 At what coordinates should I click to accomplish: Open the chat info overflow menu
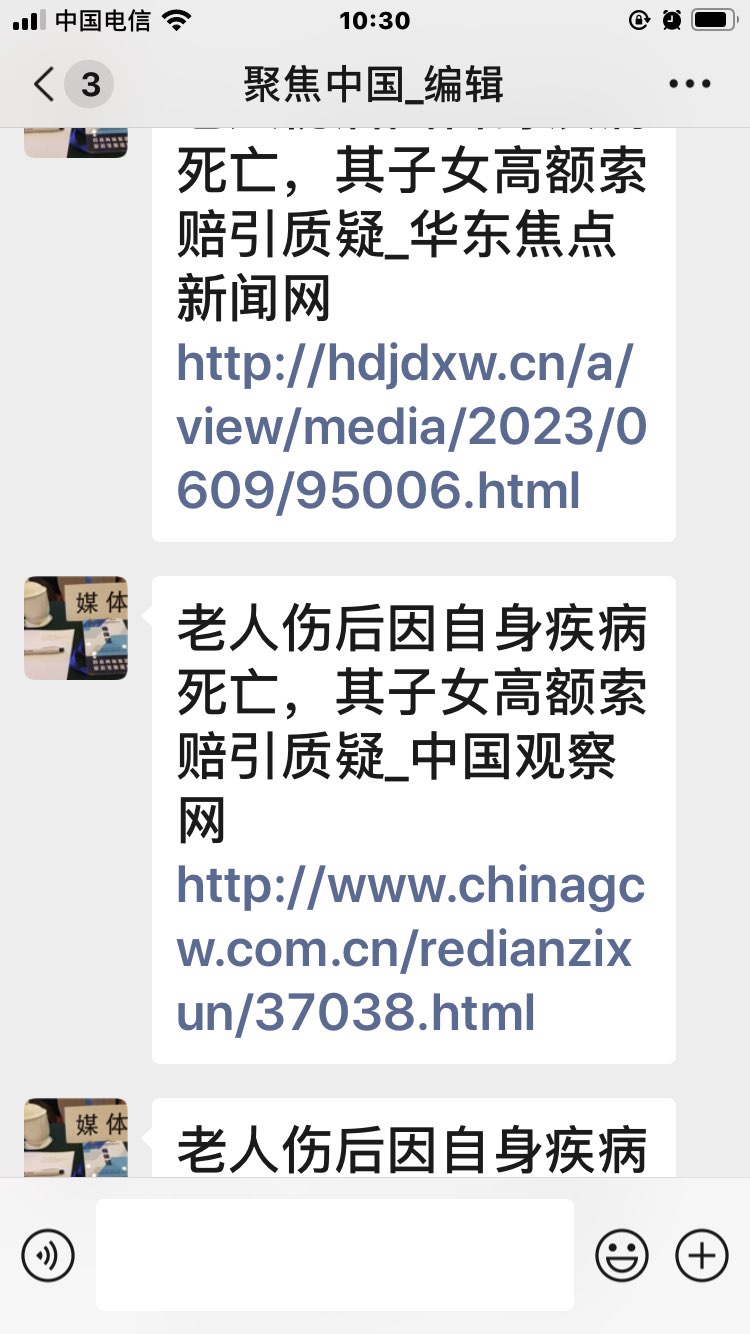point(690,85)
